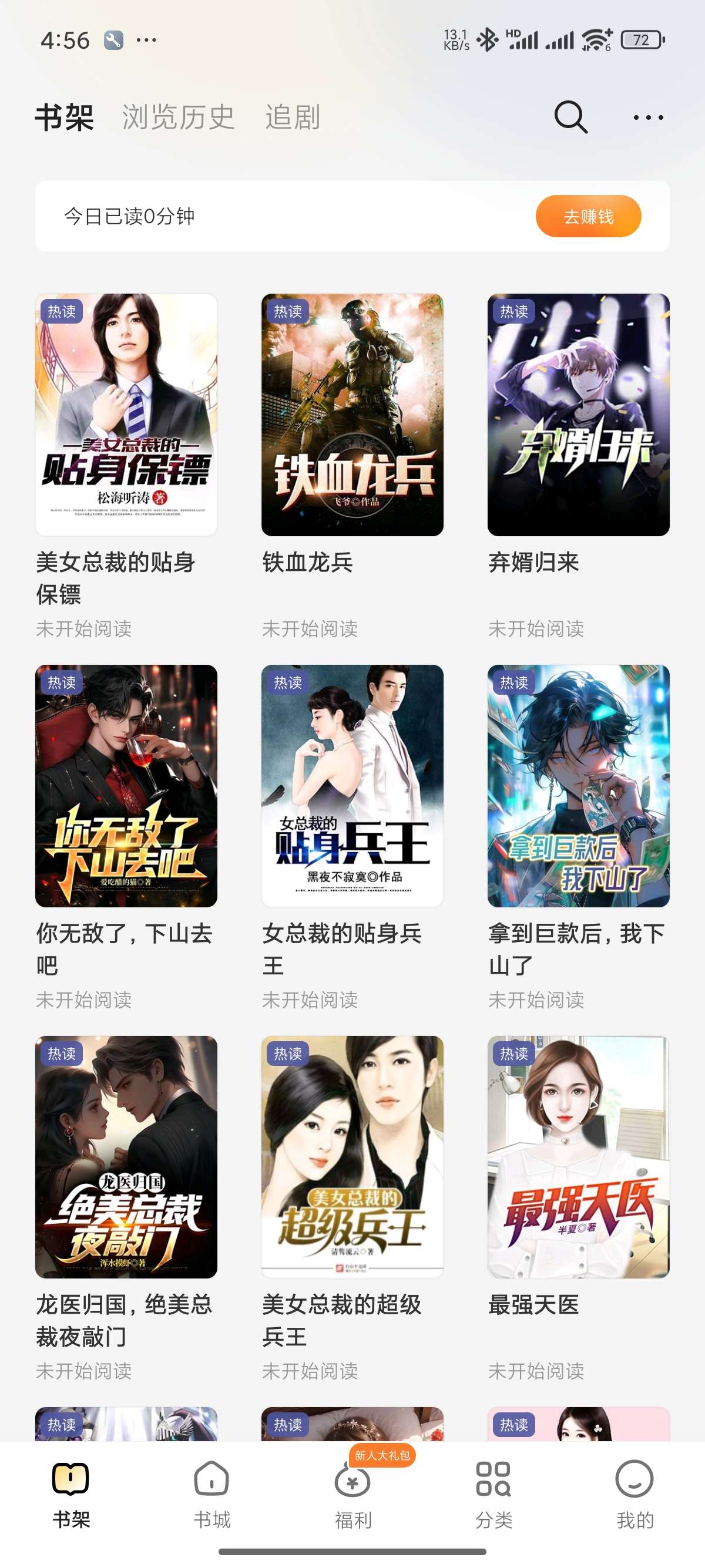Open the book 女总裁的贴身兵王

(352, 785)
